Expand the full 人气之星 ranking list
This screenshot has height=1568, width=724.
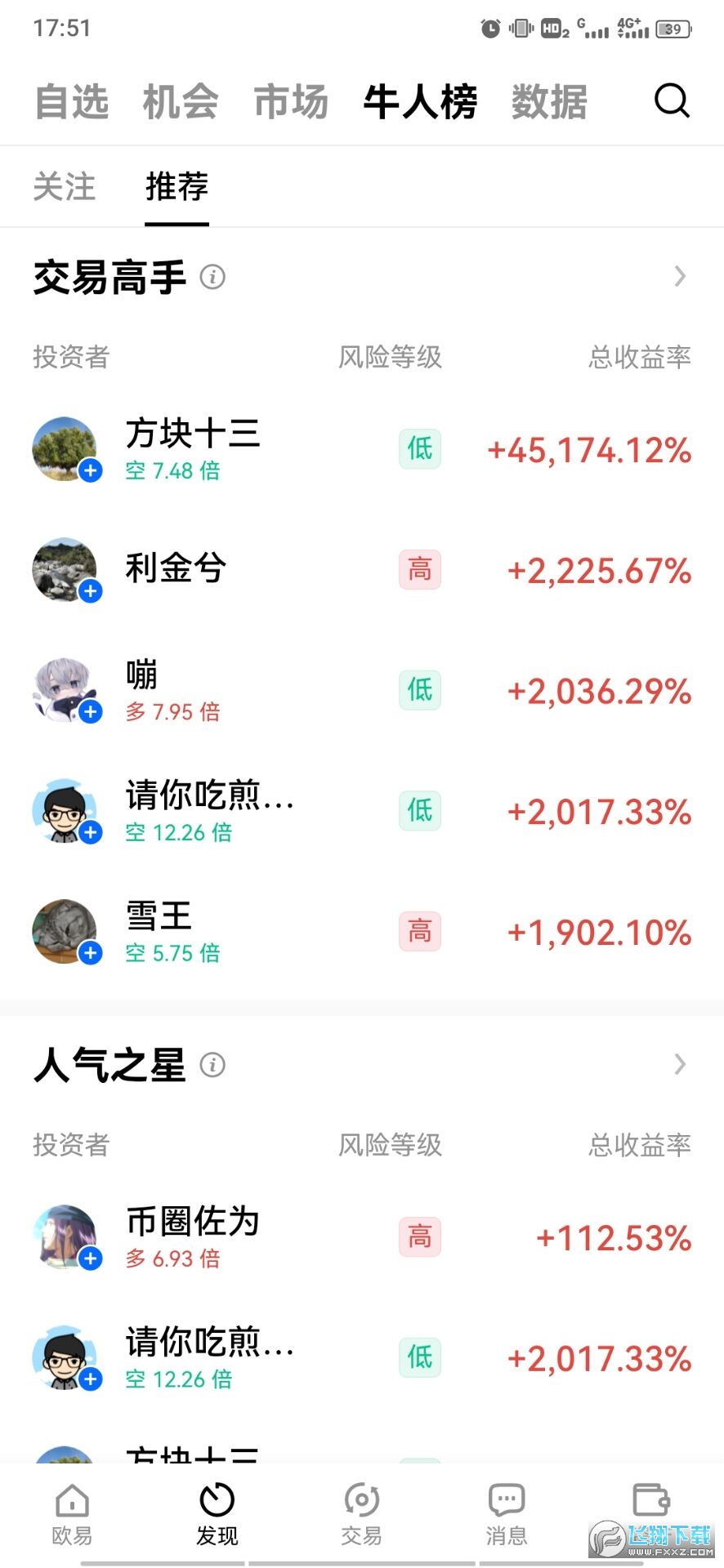[x=679, y=1064]
